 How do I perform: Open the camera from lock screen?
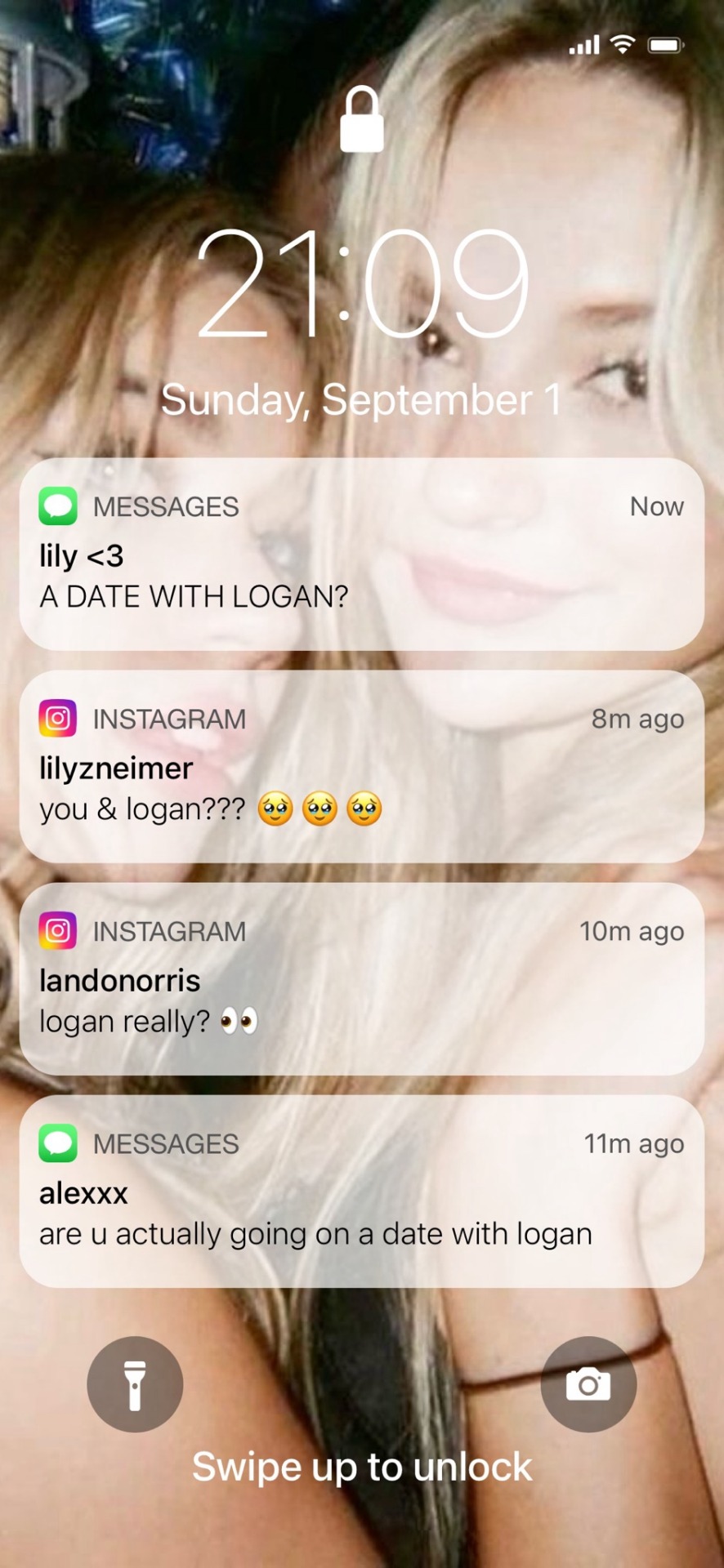[x=588, y=1384]
